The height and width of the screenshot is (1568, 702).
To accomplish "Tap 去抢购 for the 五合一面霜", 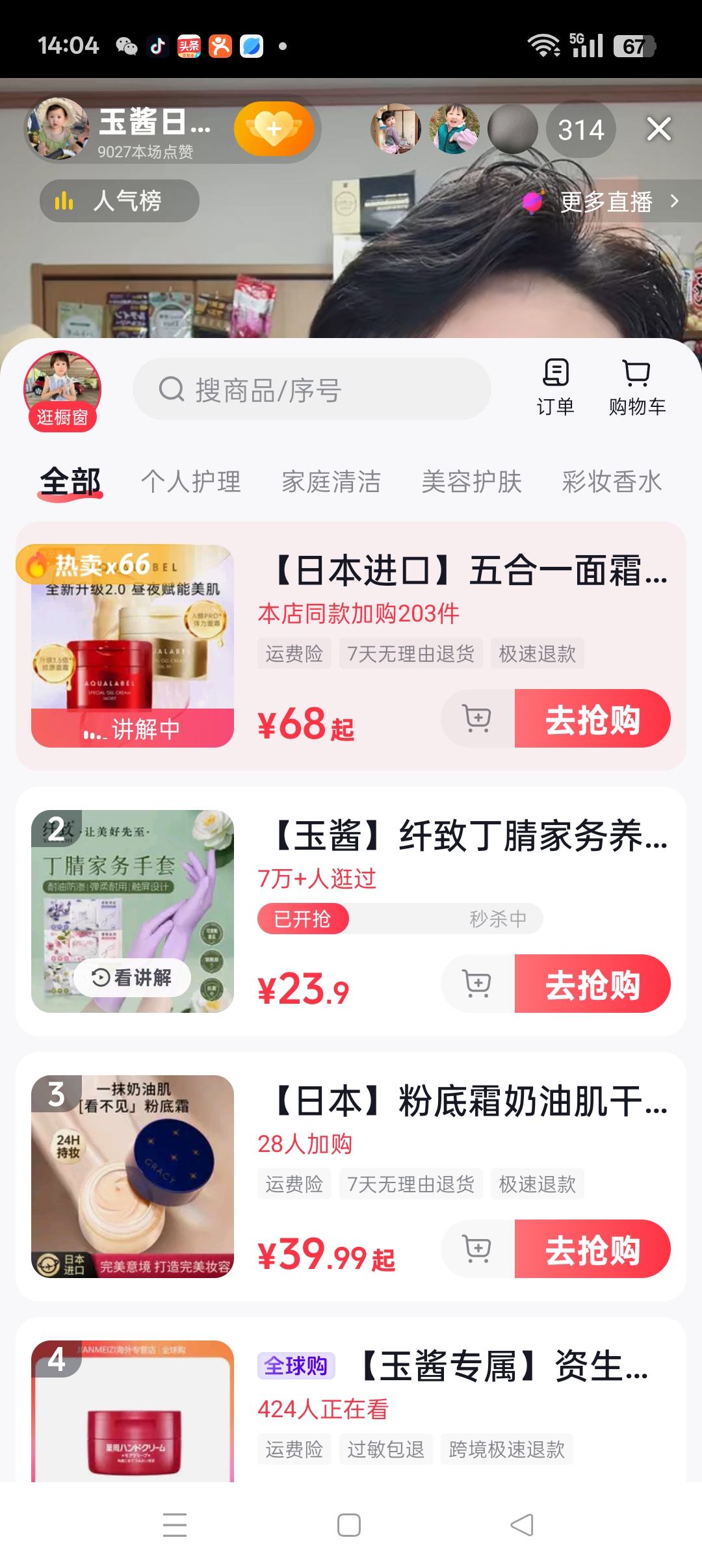I will pos(592,718).
